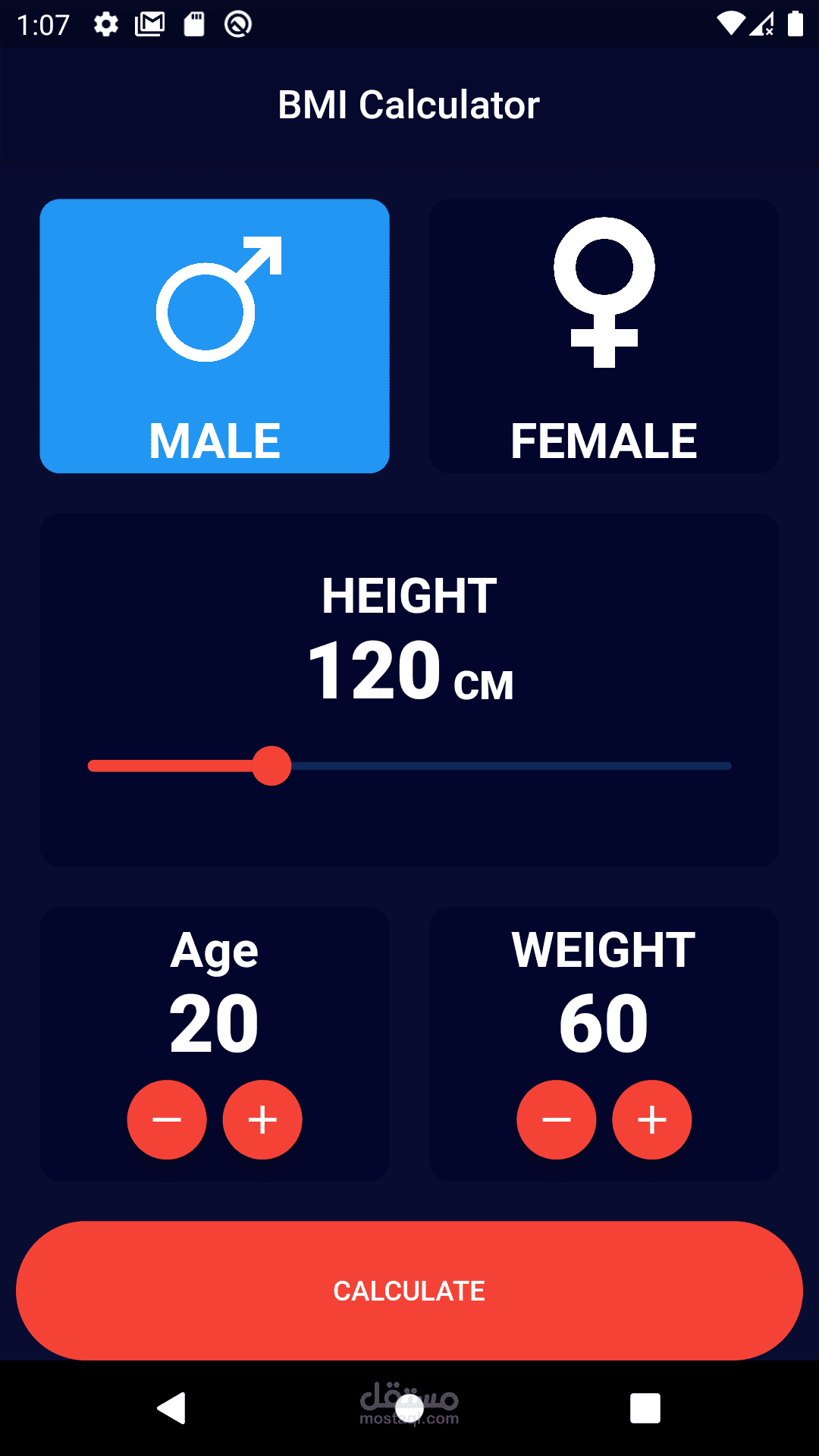Tap the minus button under Age
819x1456 pixels.
click(x=167, y=1119)
